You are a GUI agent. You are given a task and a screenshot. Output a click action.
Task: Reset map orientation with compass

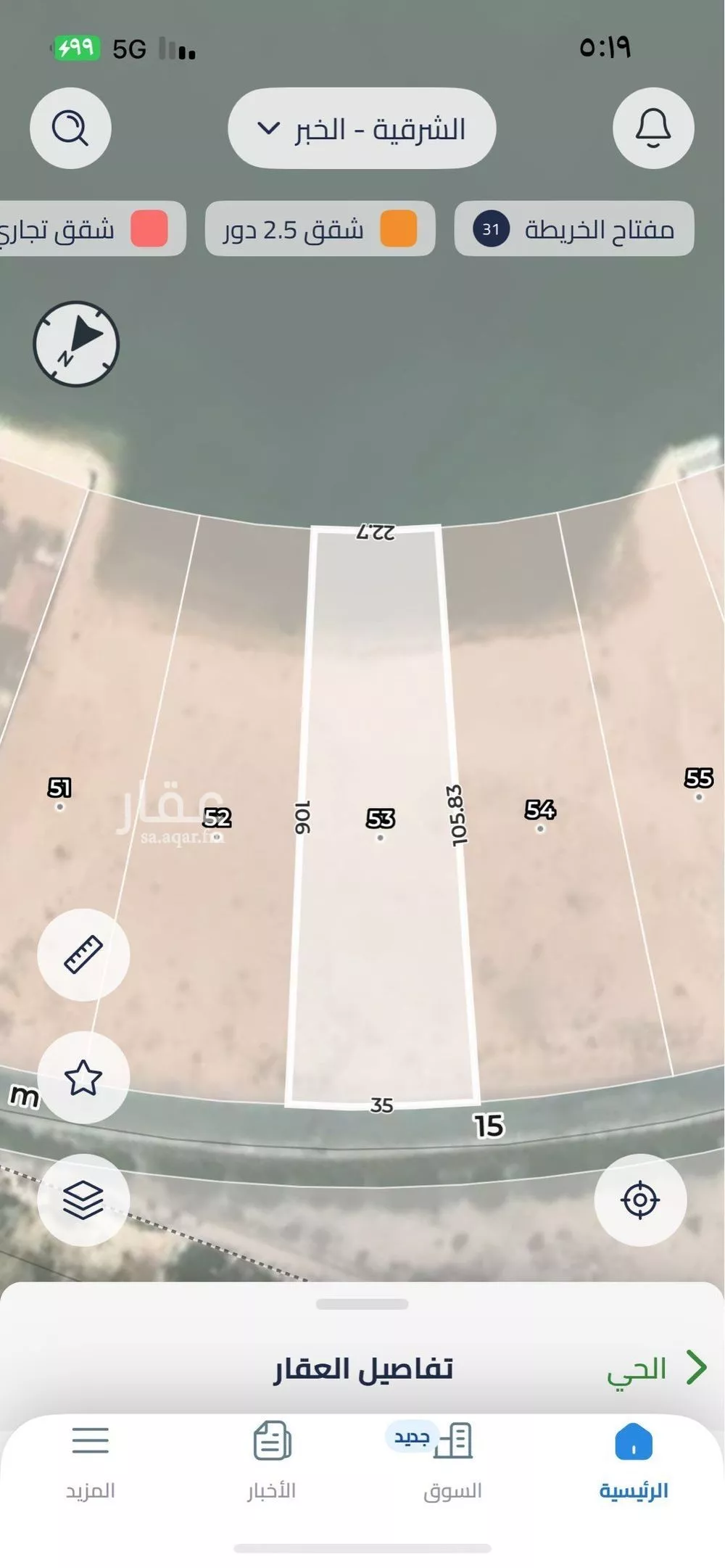point(76,344)
